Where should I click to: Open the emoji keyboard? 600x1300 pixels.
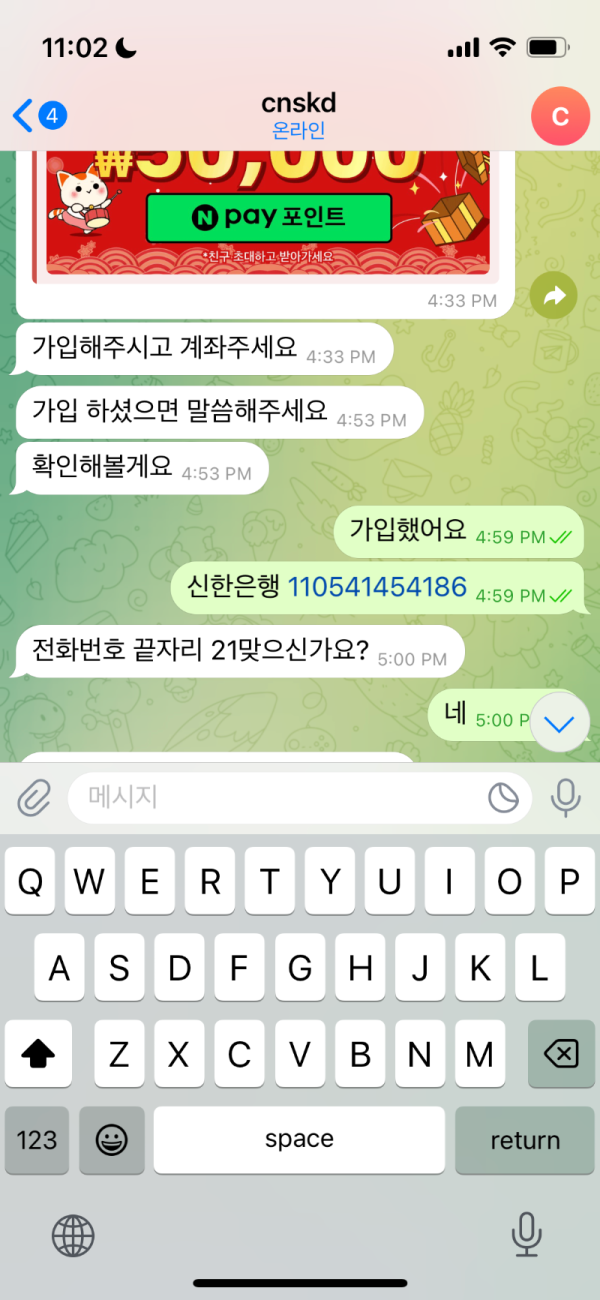coord(111,1140)
